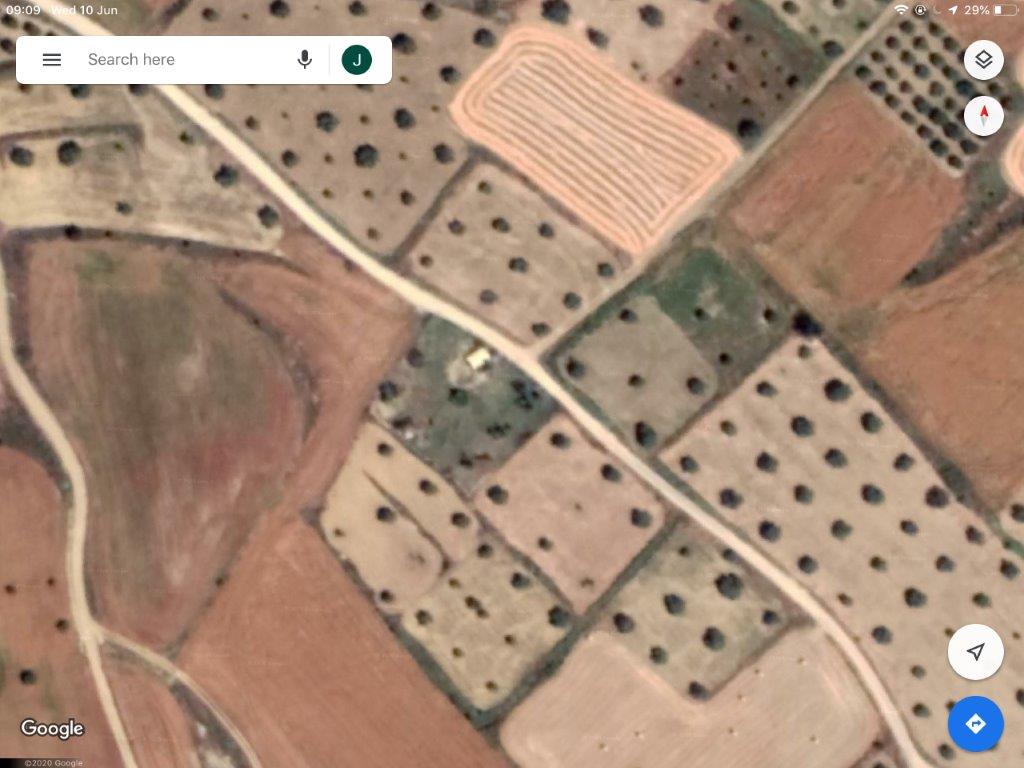
Task: Start voice search with the microphone
Action: (305, 60)
